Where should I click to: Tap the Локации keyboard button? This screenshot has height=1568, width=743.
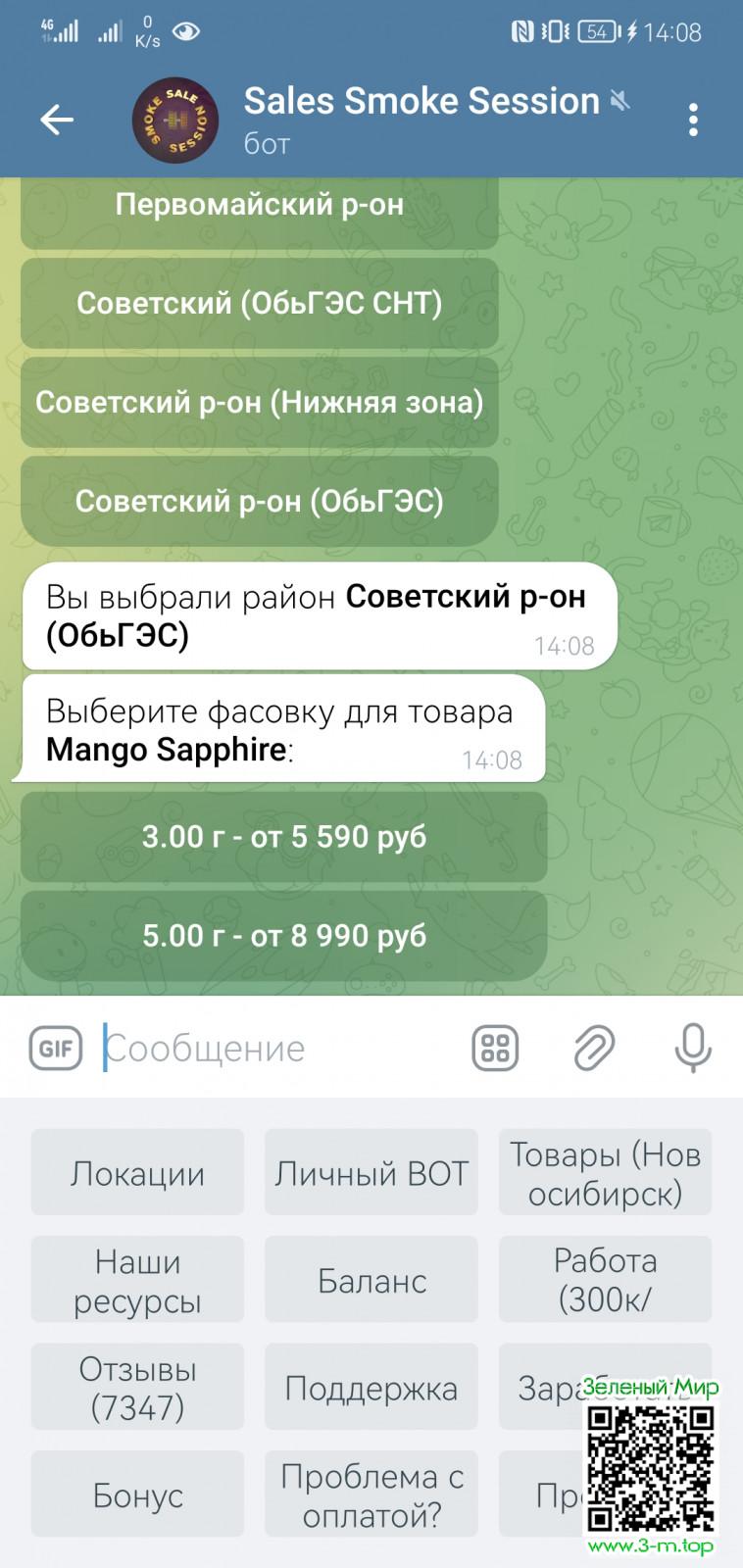coord(137,1173)
